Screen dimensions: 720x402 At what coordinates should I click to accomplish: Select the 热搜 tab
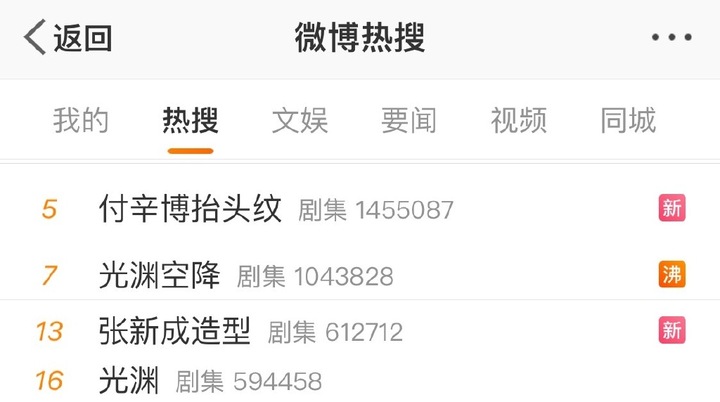[190, 121]
